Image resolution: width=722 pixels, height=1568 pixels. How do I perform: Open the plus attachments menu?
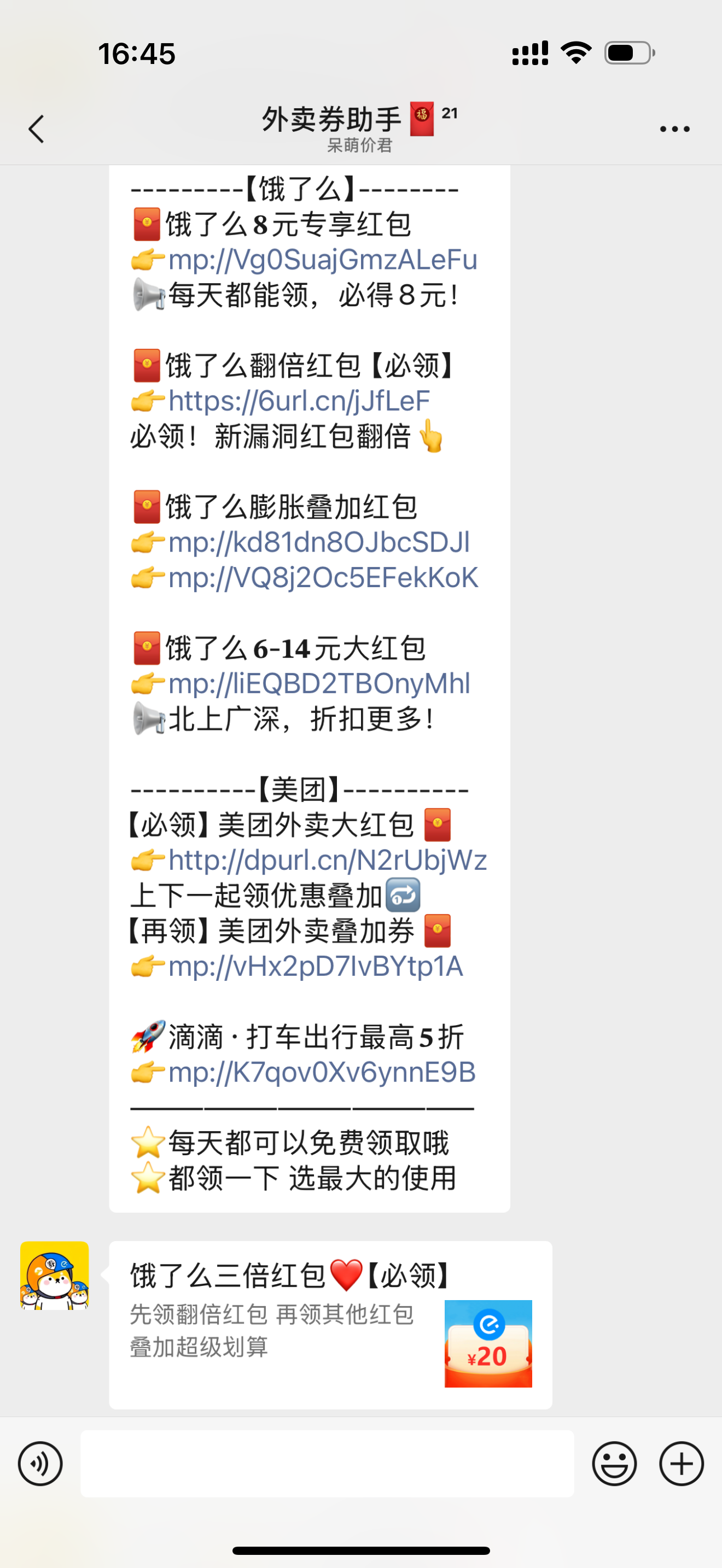point(681,1464)
